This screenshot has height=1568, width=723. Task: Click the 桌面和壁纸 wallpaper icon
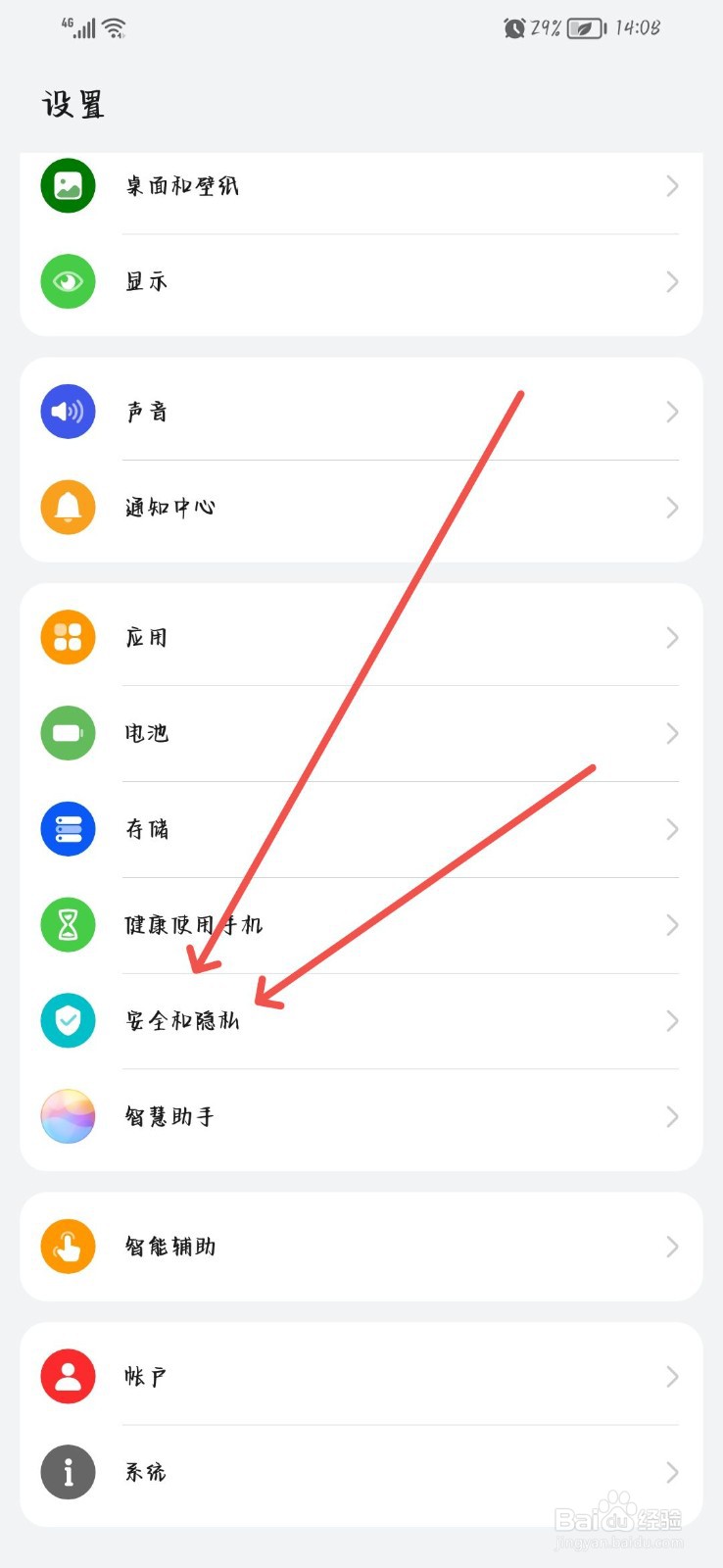point(67,185)
